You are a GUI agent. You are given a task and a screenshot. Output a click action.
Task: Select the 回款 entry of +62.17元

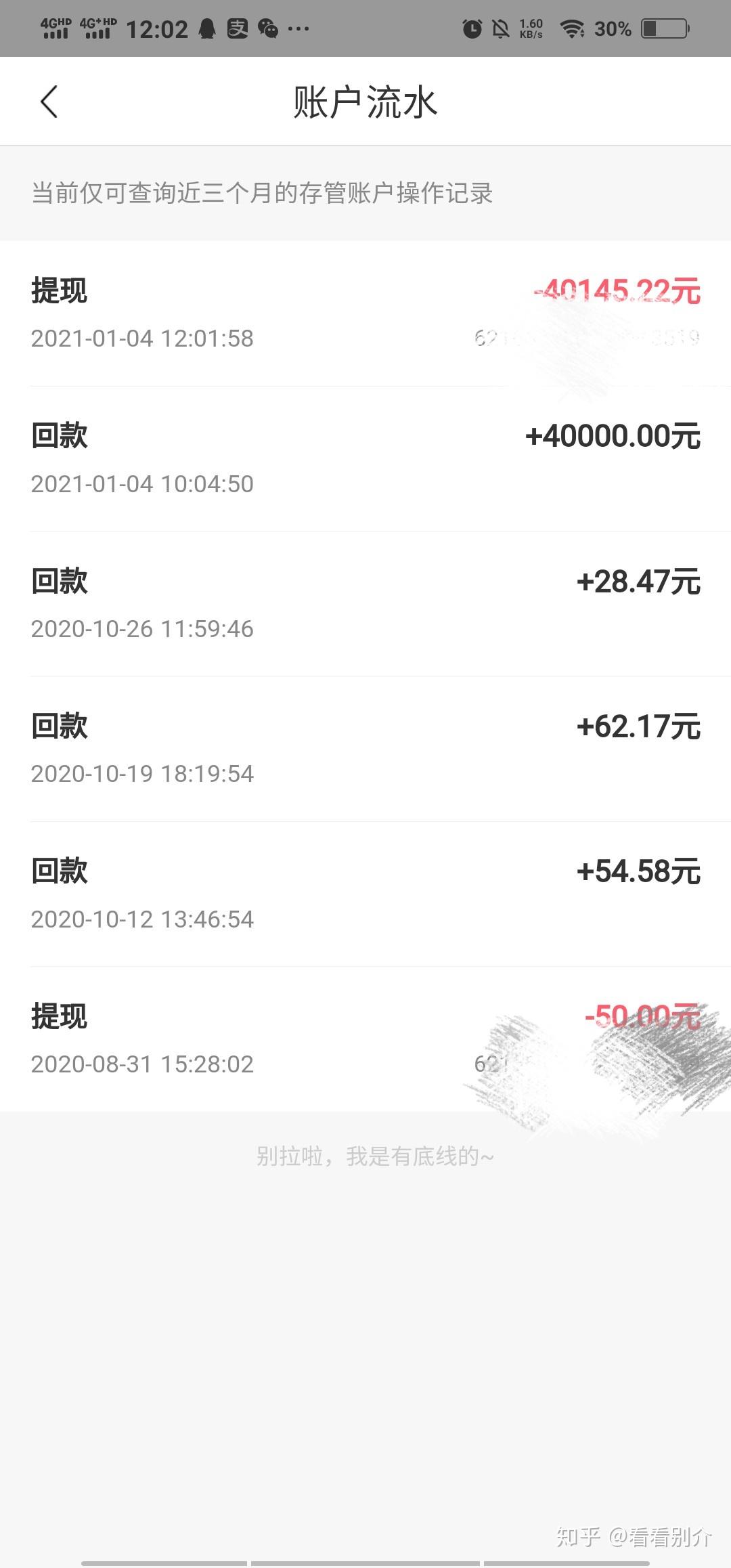(x=365, y=749)
